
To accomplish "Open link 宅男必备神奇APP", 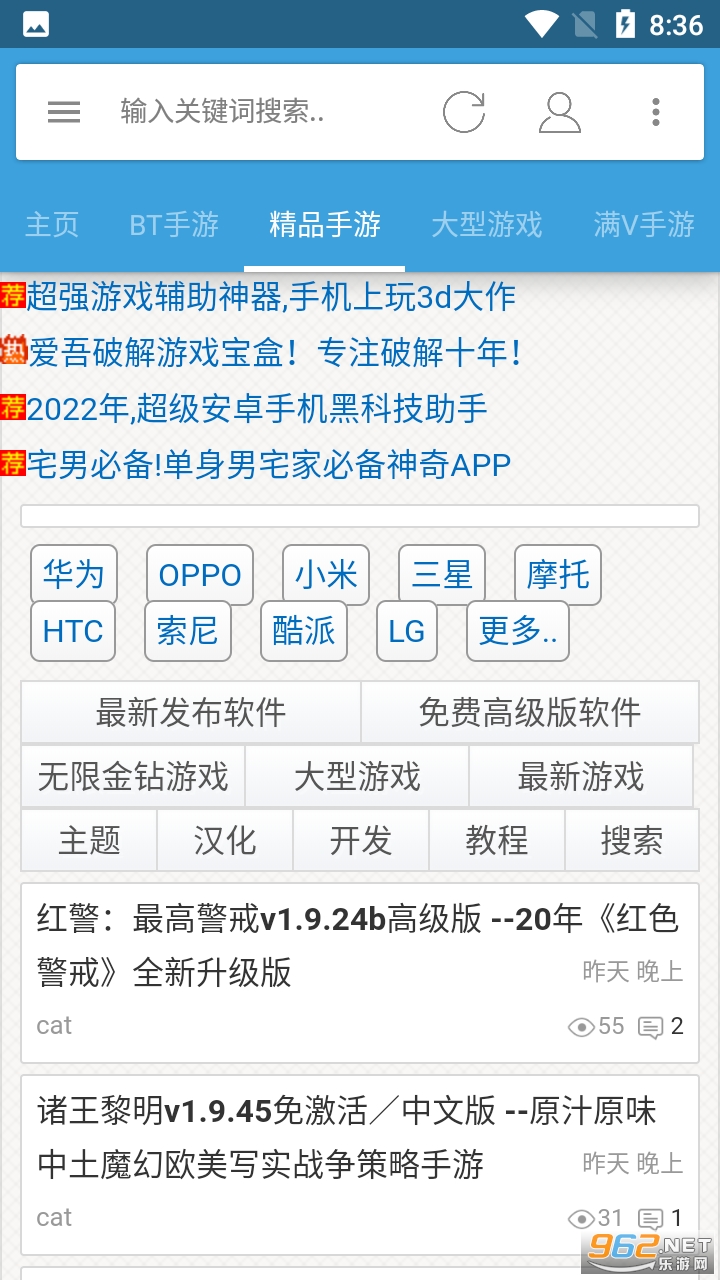I will (x=268, y=465).
